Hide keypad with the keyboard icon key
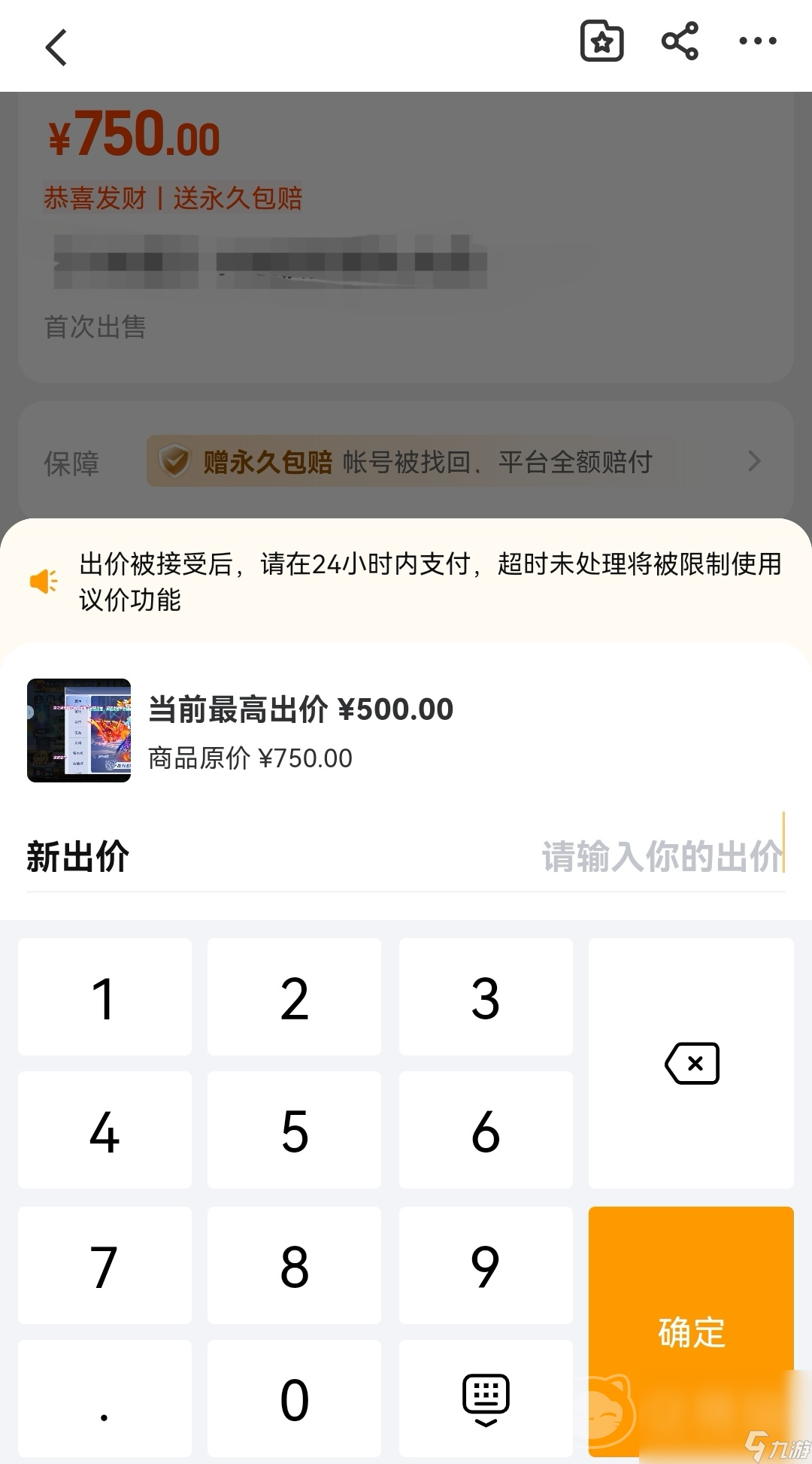This screenshot has width=812, height=1464. point(485,1399)
